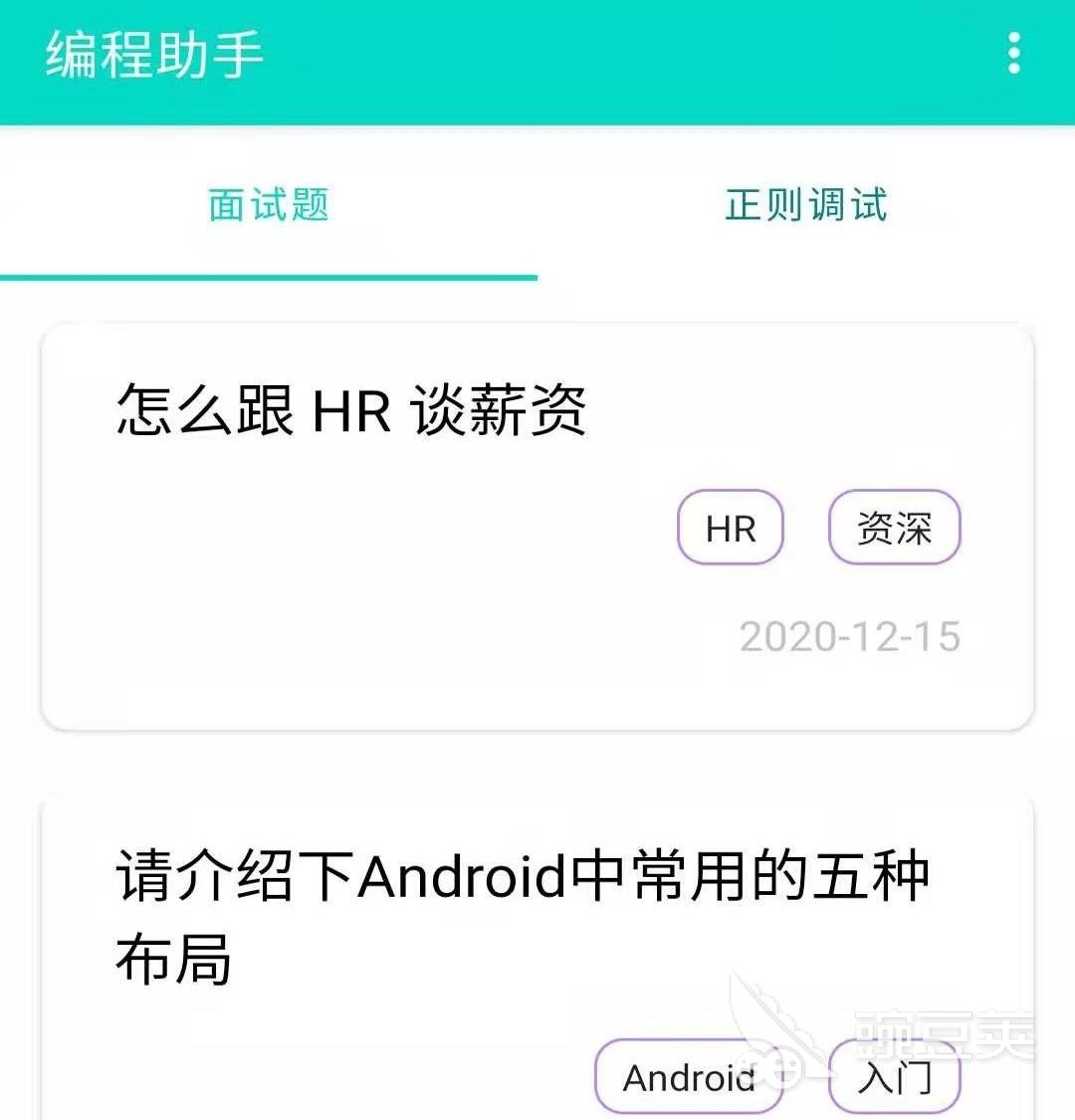1075x1120 pixels.
Task: Tap the HR tag chip
Action: (x=731, y=528)
